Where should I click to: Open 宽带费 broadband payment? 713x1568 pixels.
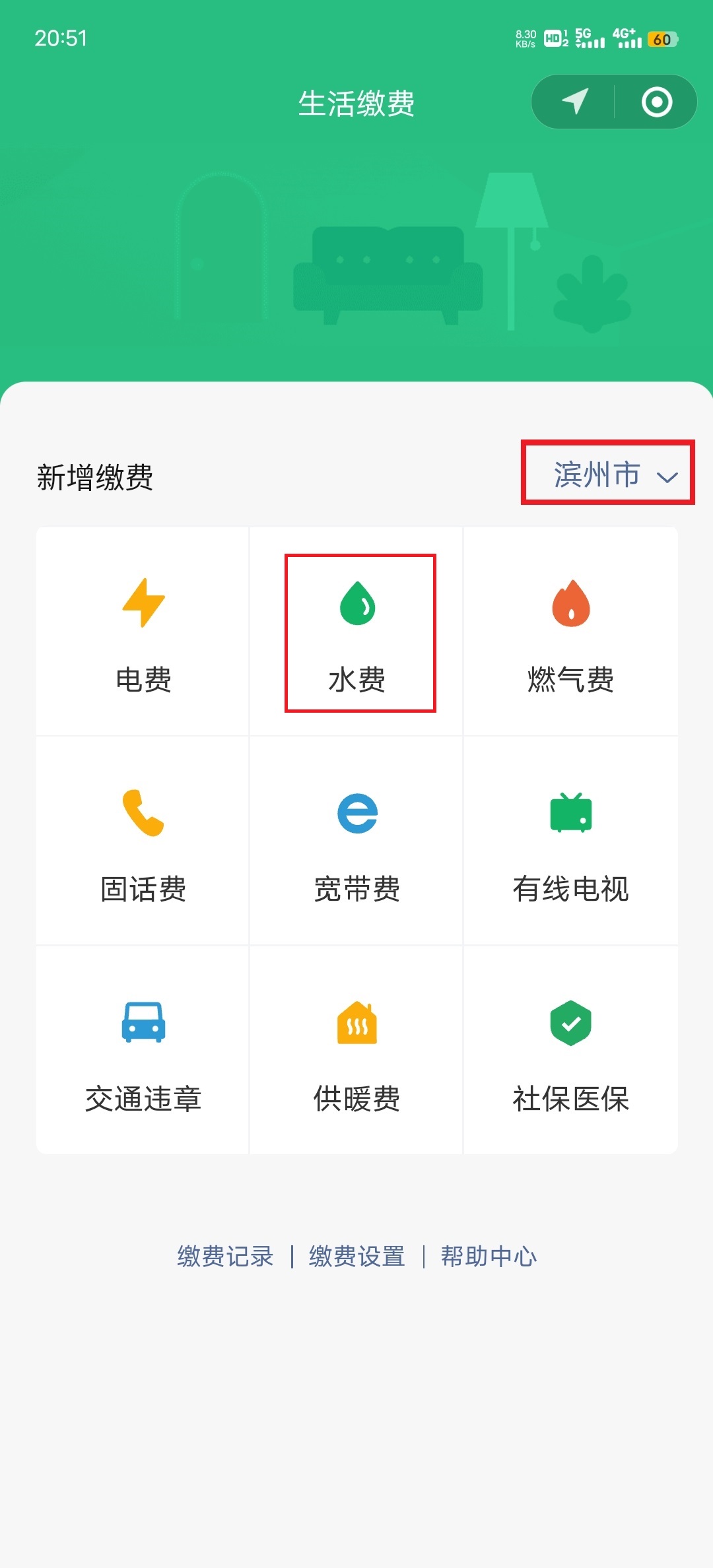357,841
